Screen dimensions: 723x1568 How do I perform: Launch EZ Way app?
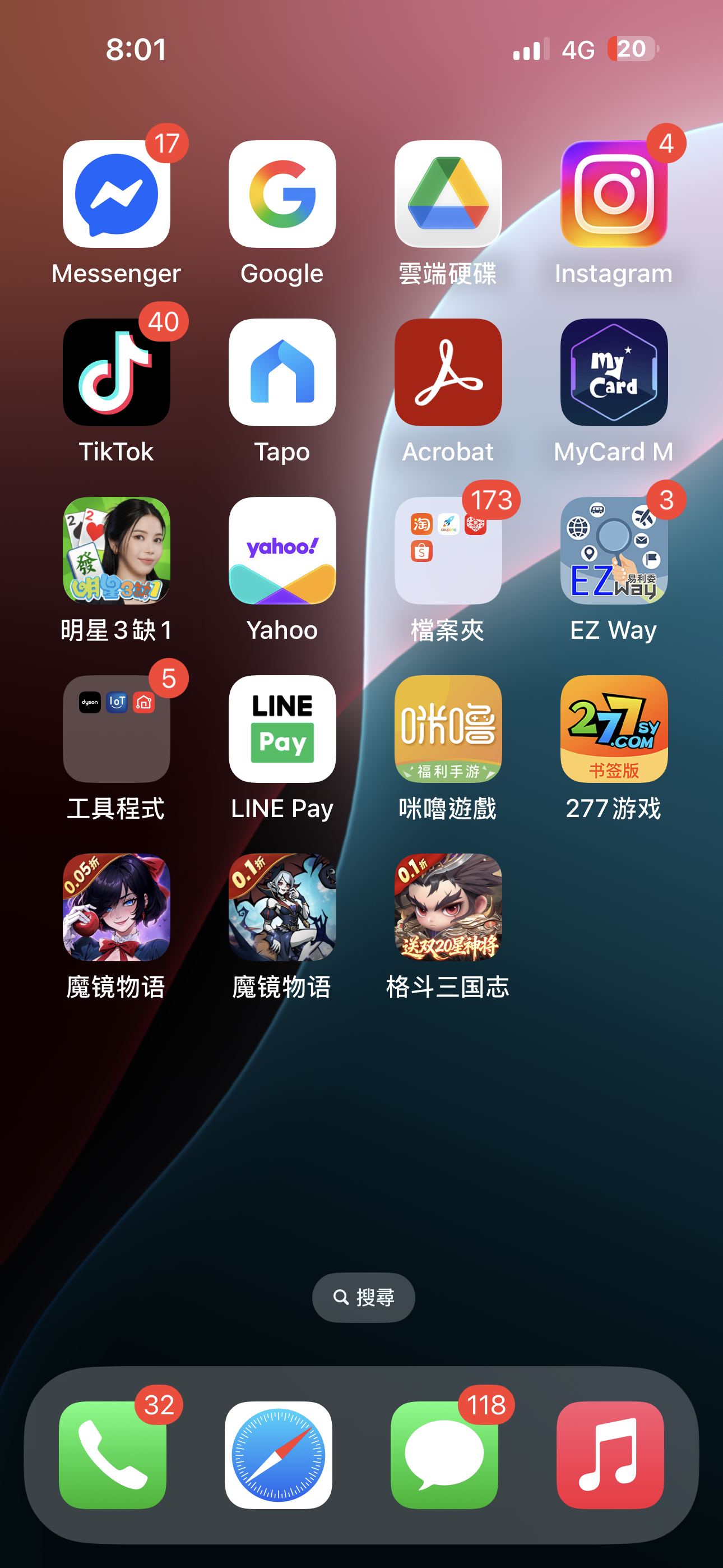click(614, 551)
